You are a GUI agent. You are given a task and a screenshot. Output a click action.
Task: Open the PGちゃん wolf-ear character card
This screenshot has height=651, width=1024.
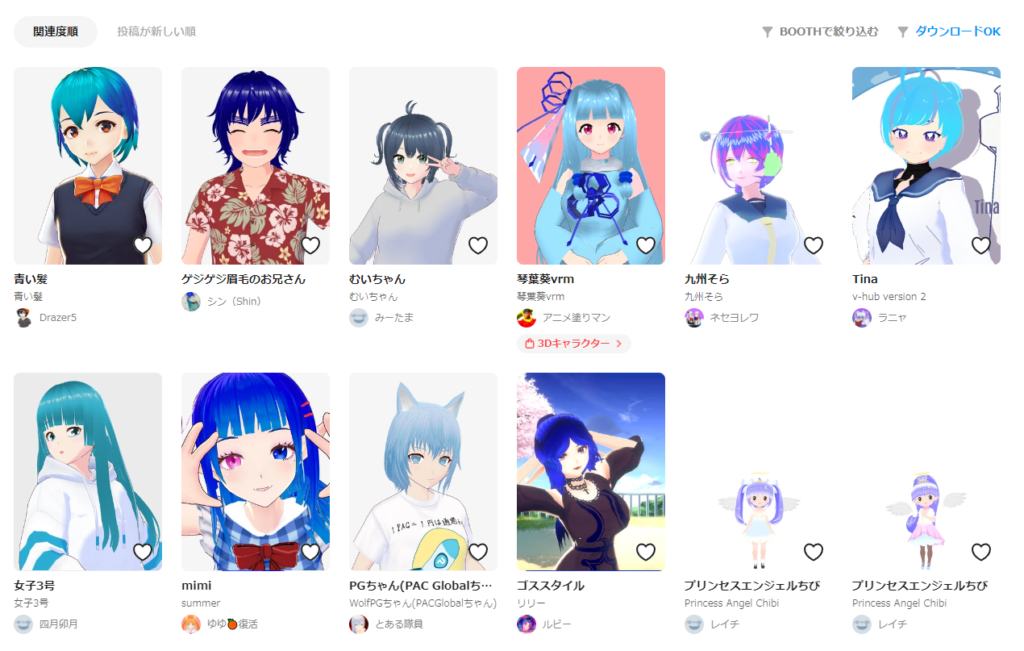tap(423, 471)
